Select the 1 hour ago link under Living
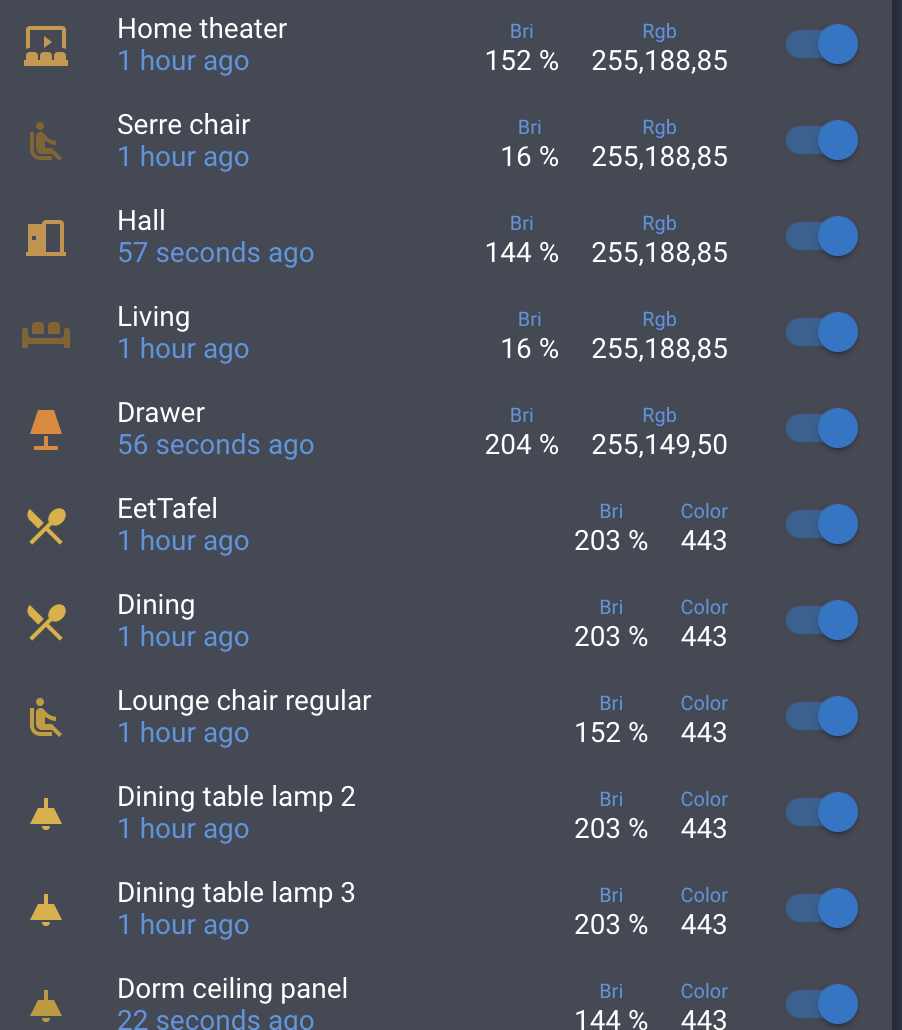Viewport: 902px width, 1030px height. tap(183, 349)
